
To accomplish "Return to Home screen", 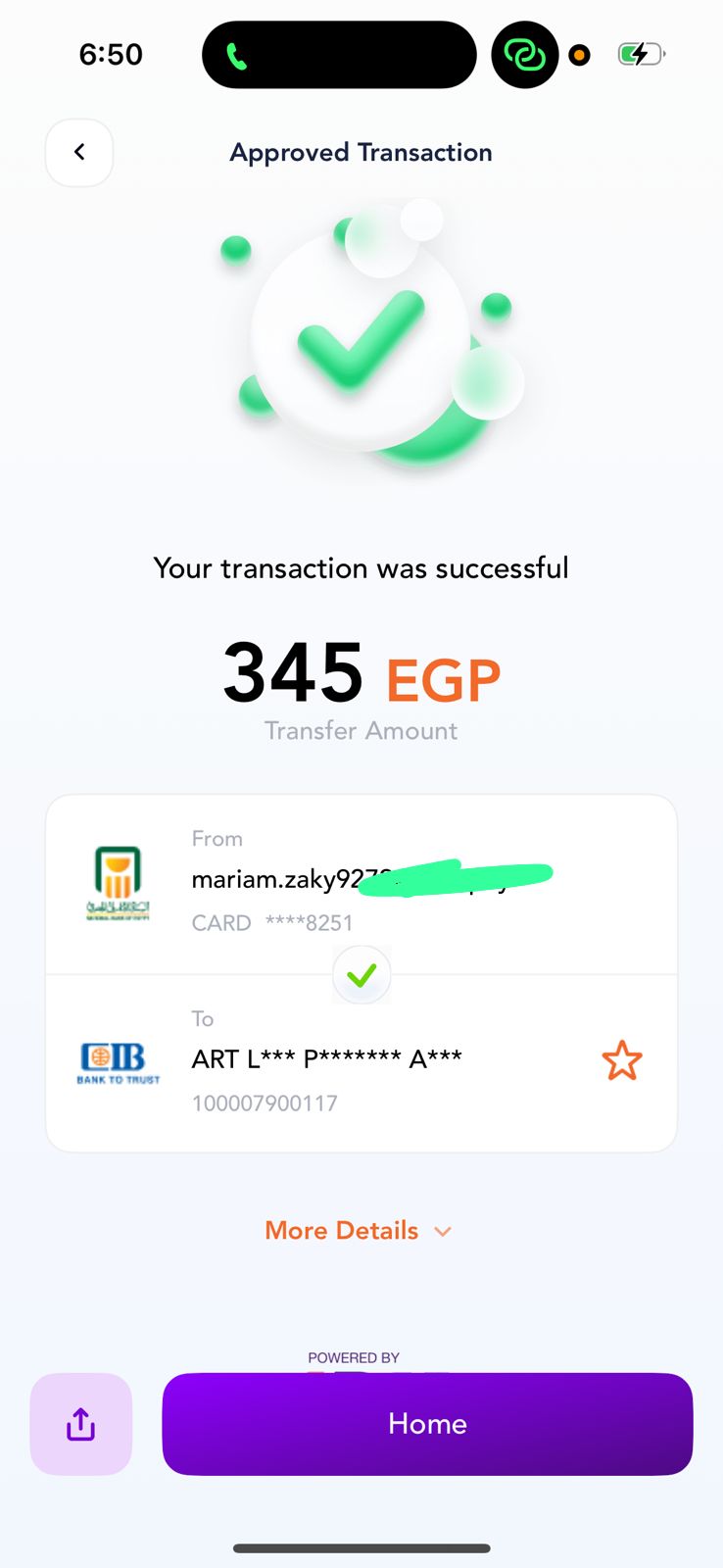I will [427, 1424].
